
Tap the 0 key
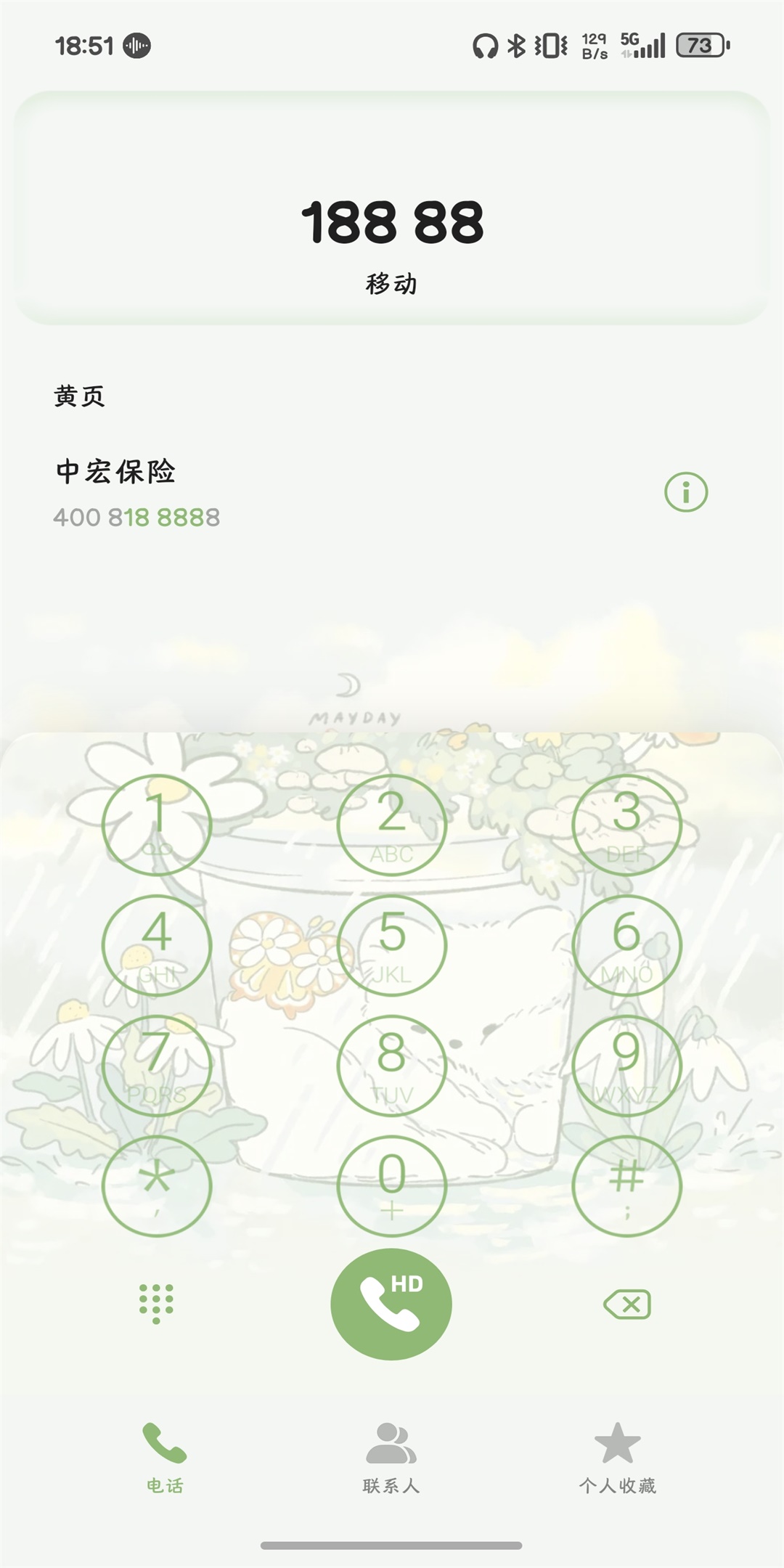point(392,1186)
